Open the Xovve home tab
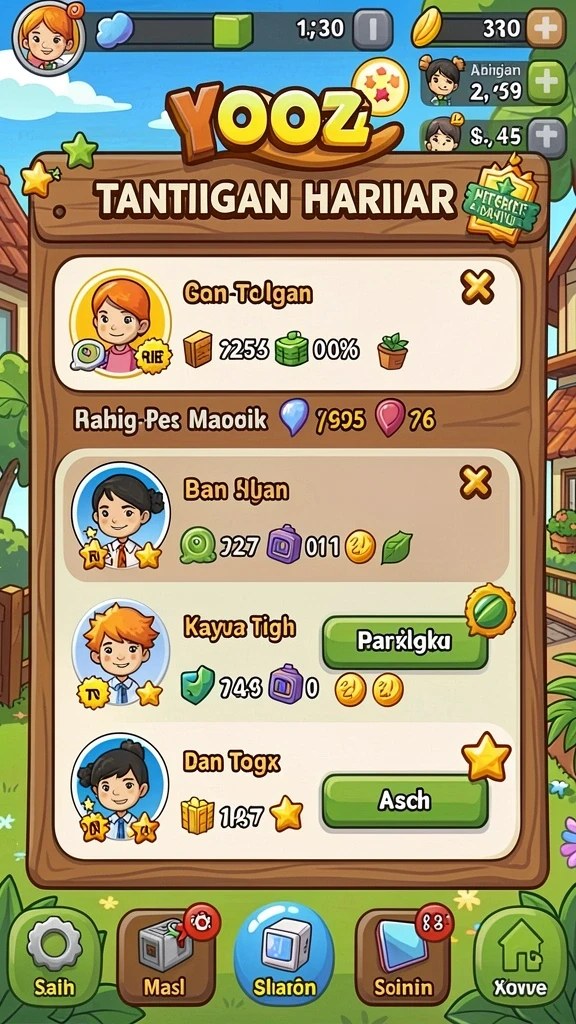Viewport: 576px width, 1024px height. [520, 956]
